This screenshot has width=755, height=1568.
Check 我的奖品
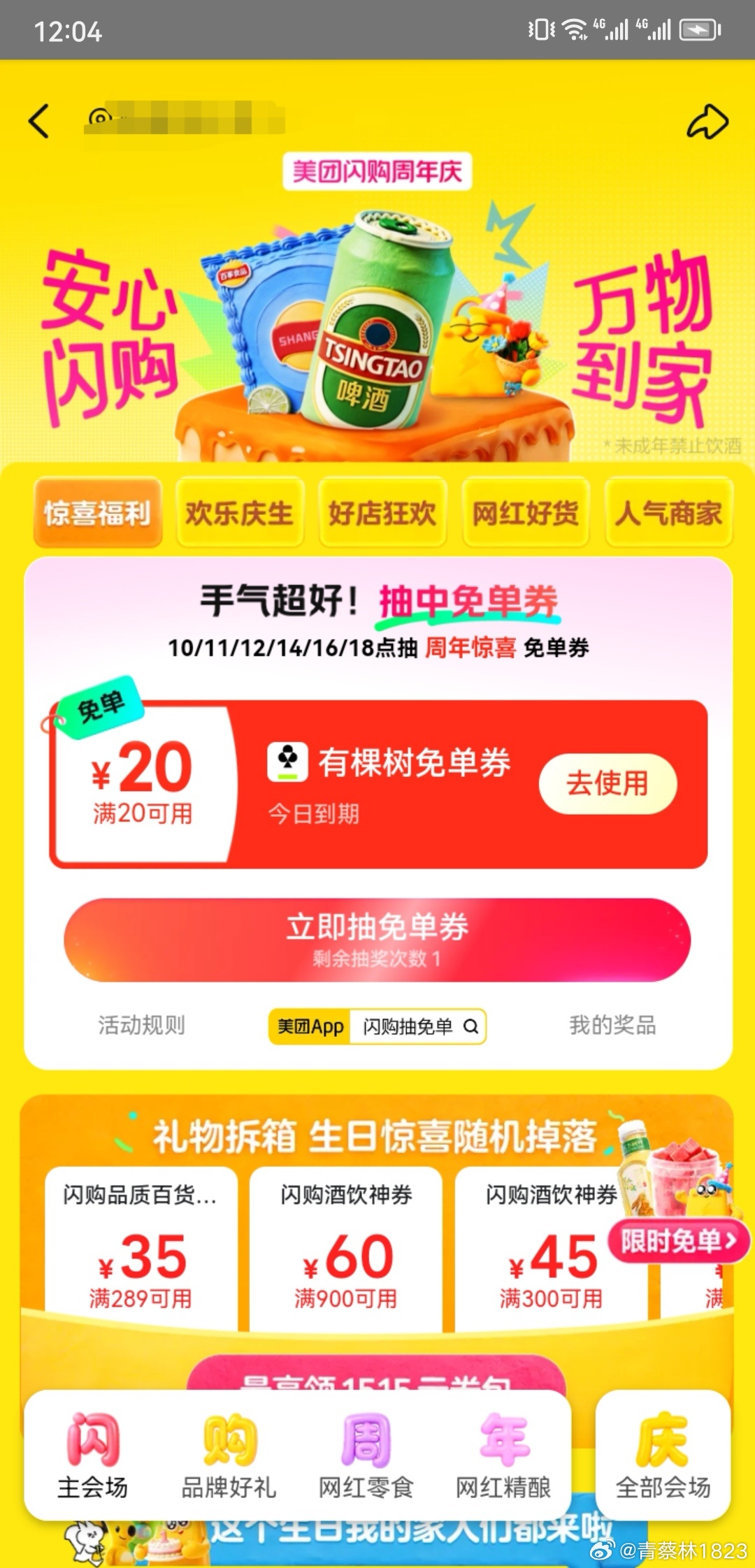(x=612, y=1025)
